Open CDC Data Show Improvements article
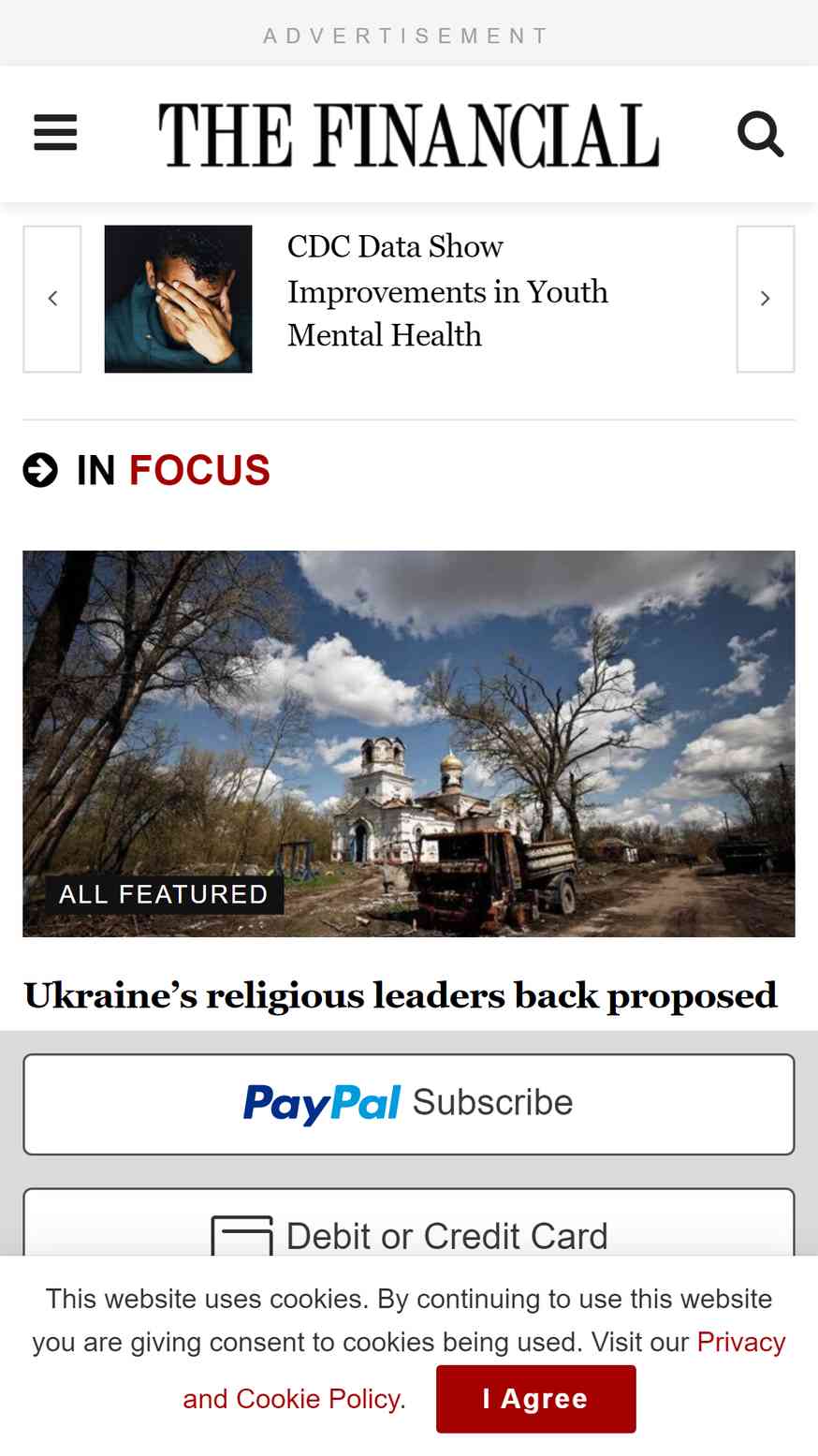818x1456 pixels. (x=447, y=291)
